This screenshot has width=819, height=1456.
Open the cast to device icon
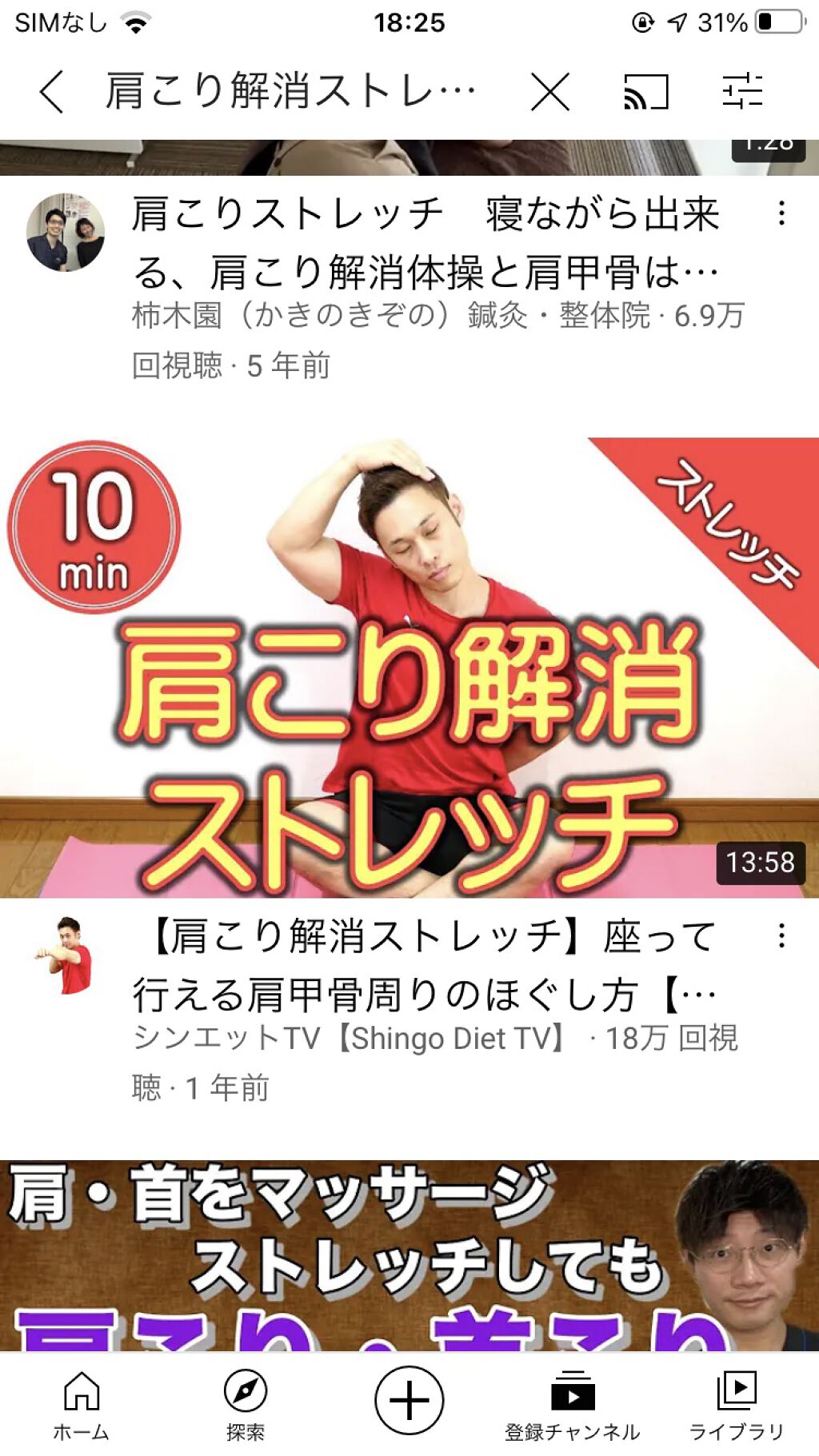point(645,91)
